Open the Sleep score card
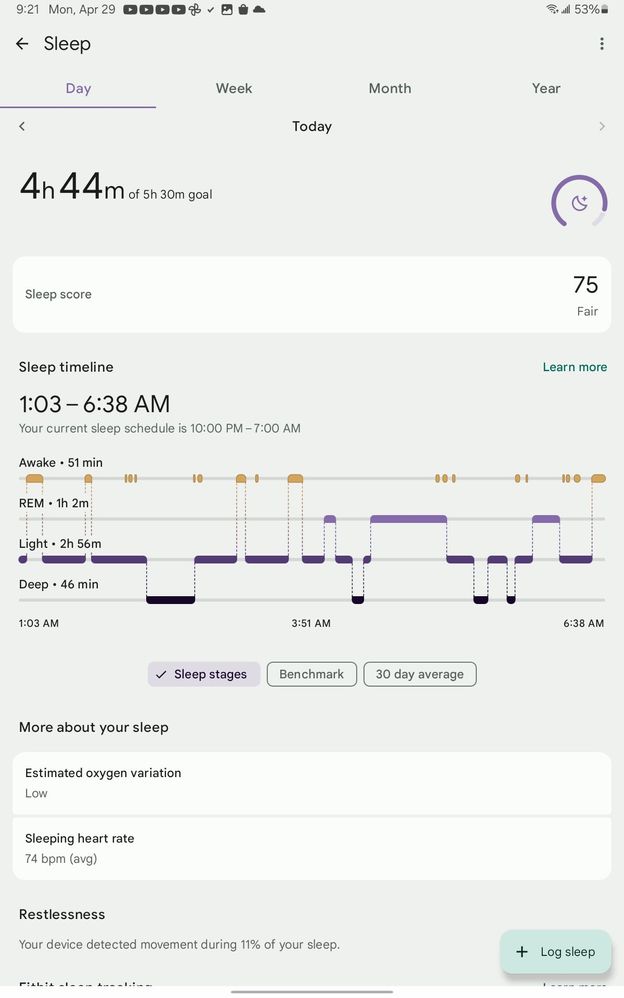Viewport: 624px width, 998px height. 311,294
